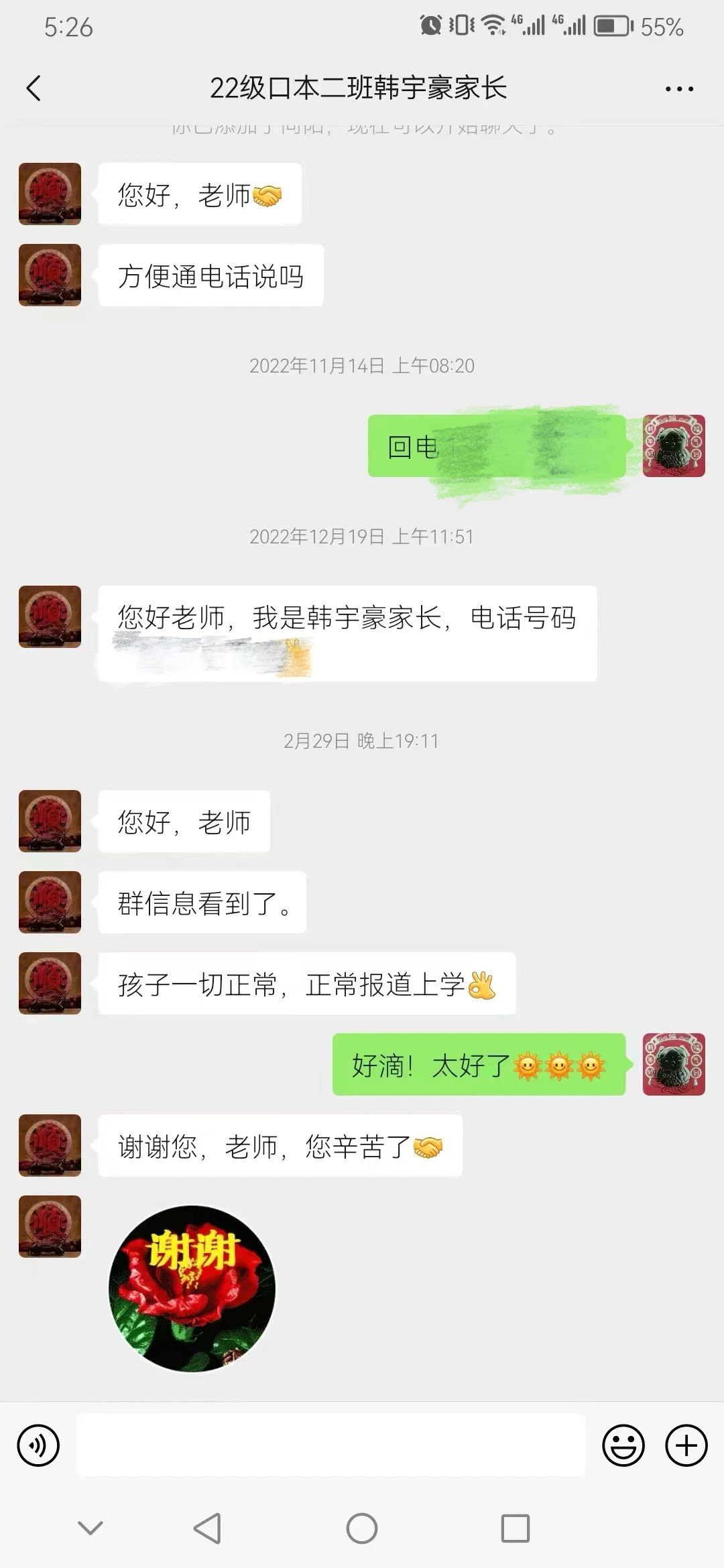Open the chat info overflow menu
Screen dimensions: 724x1568
click(678, 88)
